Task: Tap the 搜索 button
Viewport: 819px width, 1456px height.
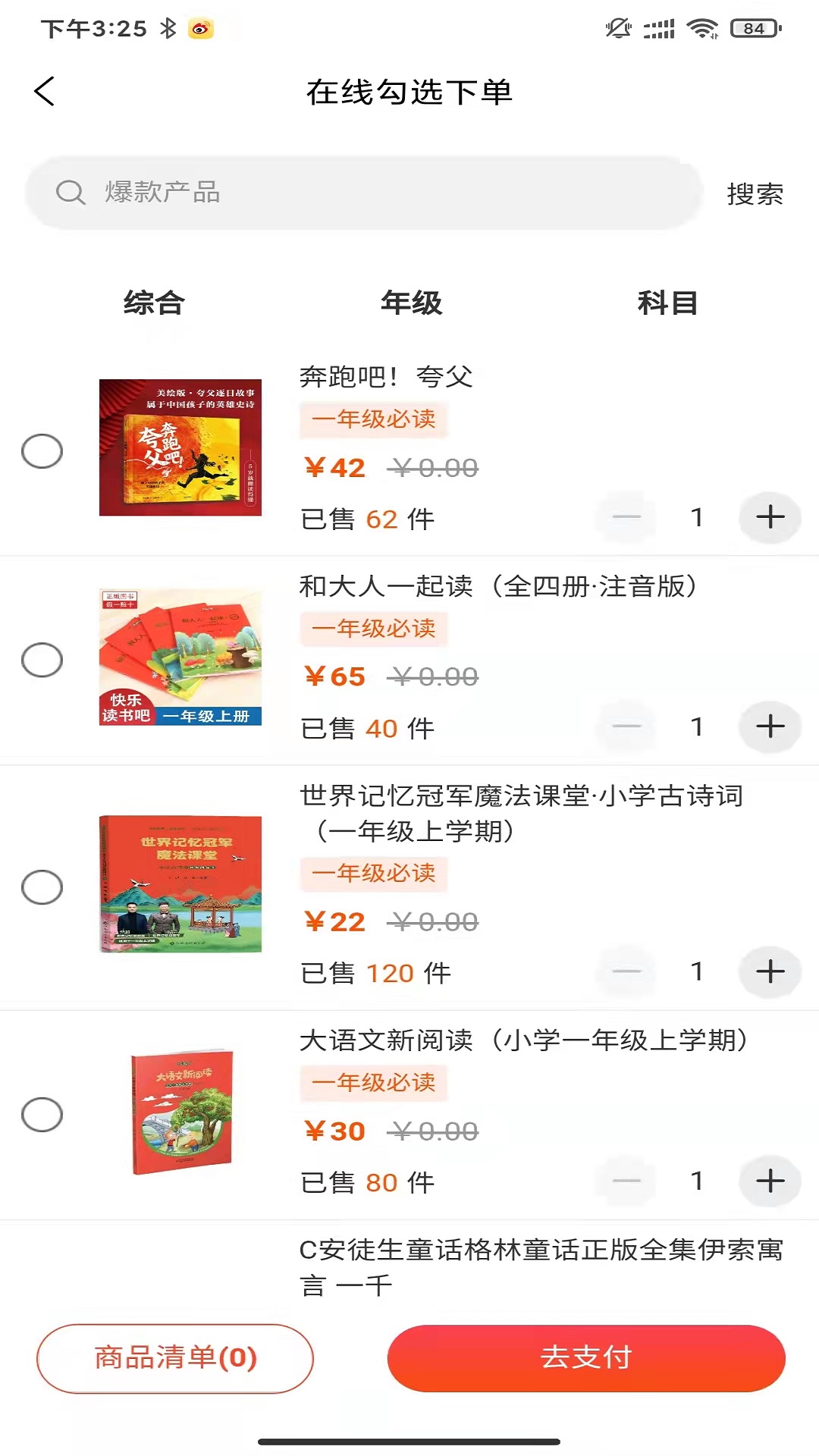Action: [x=755, y=194]
